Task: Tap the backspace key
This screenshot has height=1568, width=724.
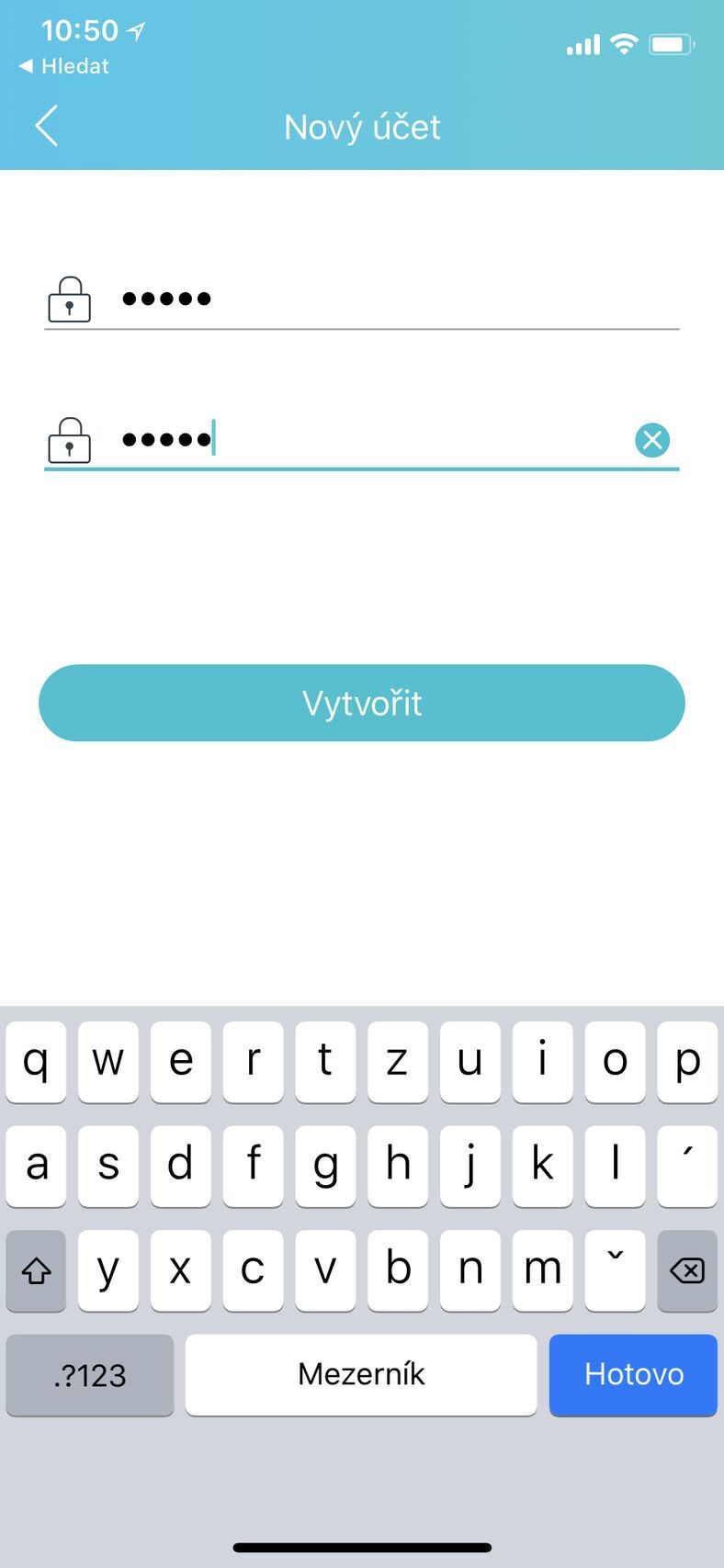Action: [x=687, y=1270]
